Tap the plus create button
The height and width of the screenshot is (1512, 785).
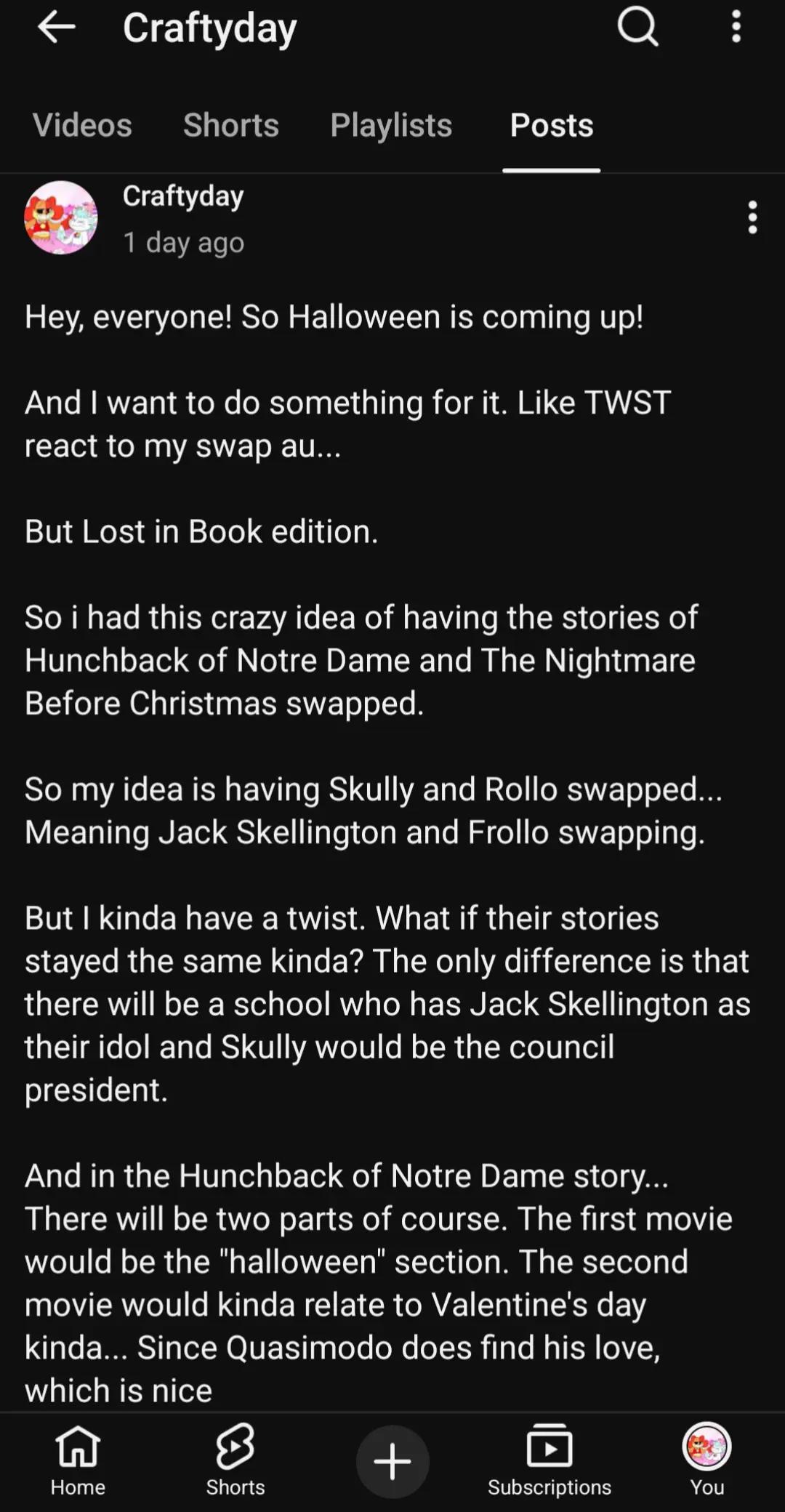coord(392,1462)
